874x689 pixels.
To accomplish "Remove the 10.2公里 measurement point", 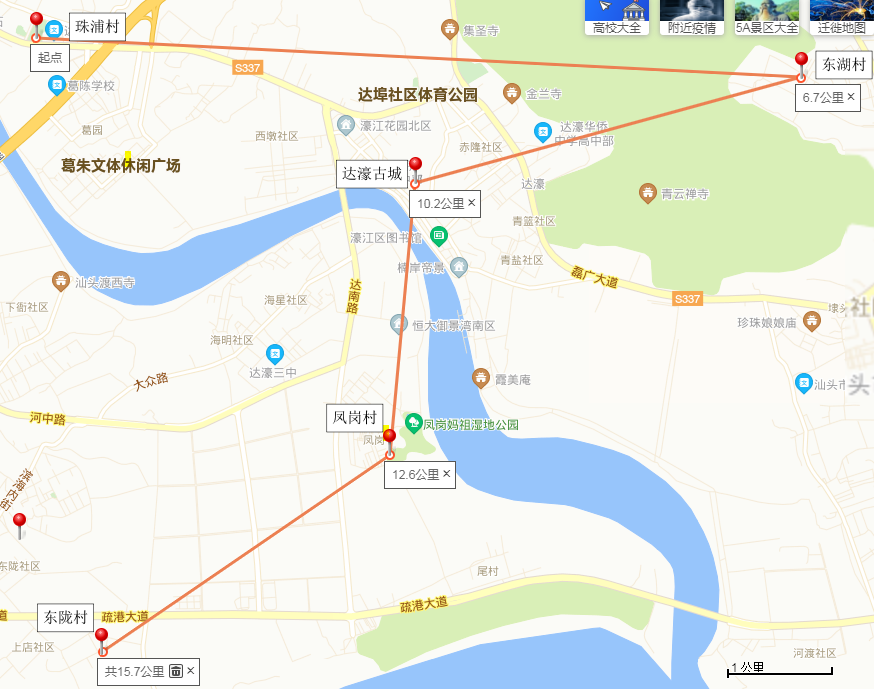I will tap(472, 203).
